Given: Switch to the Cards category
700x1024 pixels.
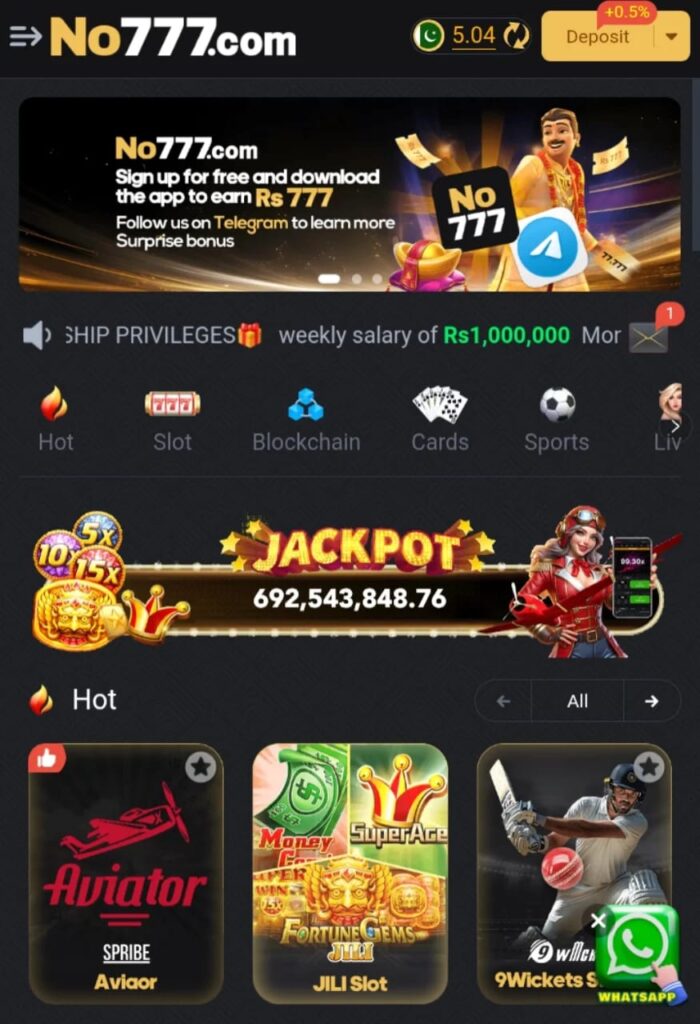Looking at the screenshot, I should 440,420.
